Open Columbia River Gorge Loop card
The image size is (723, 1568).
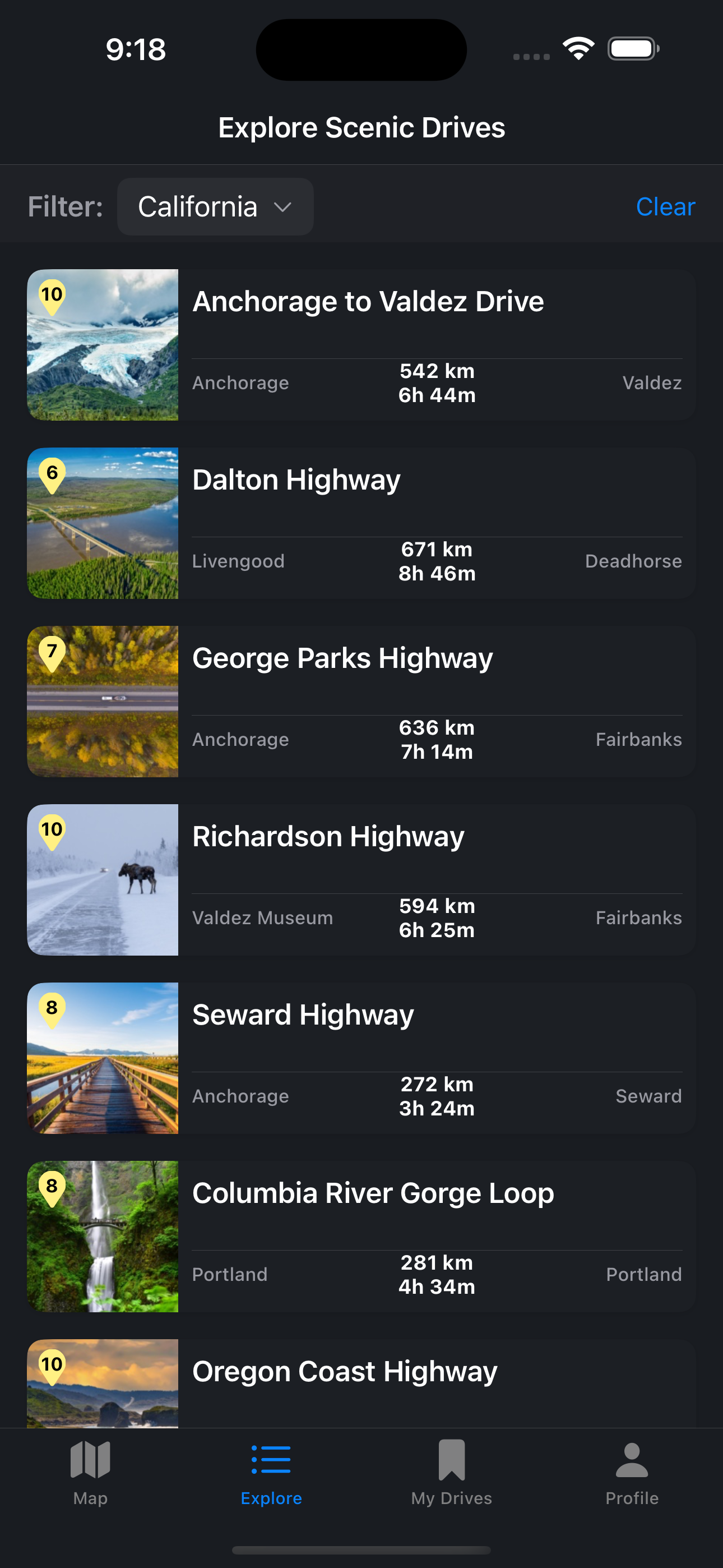click(373, 1193)
